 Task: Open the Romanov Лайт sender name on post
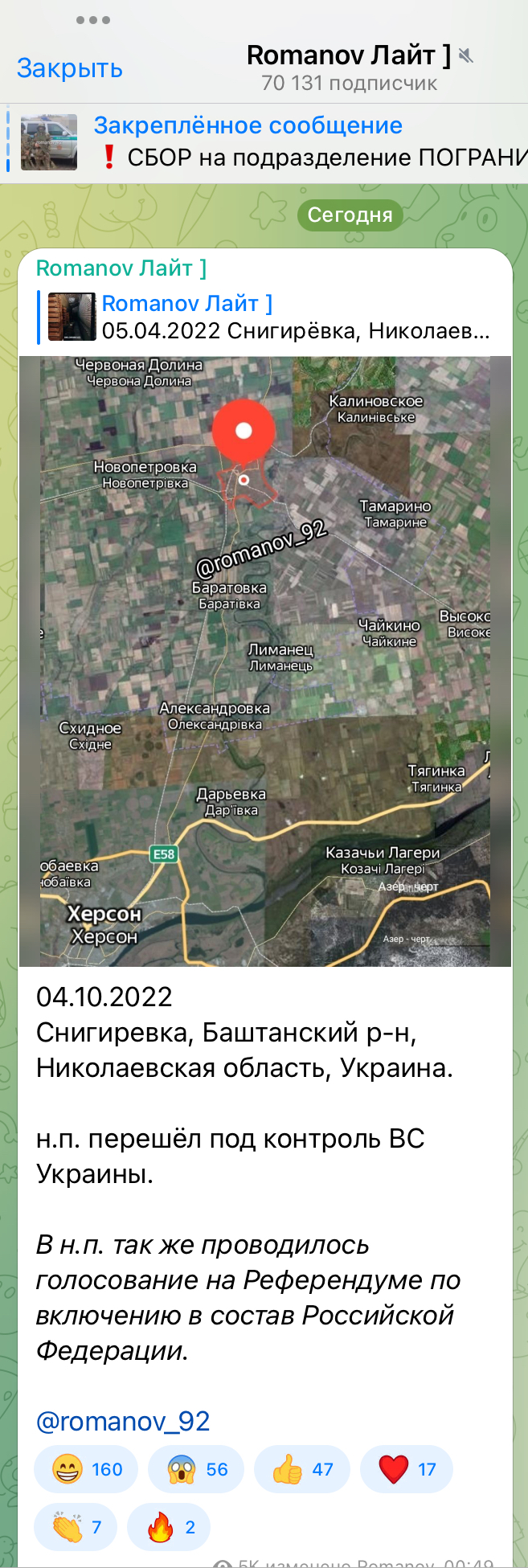pyautogui.click(x=121, y=268)
